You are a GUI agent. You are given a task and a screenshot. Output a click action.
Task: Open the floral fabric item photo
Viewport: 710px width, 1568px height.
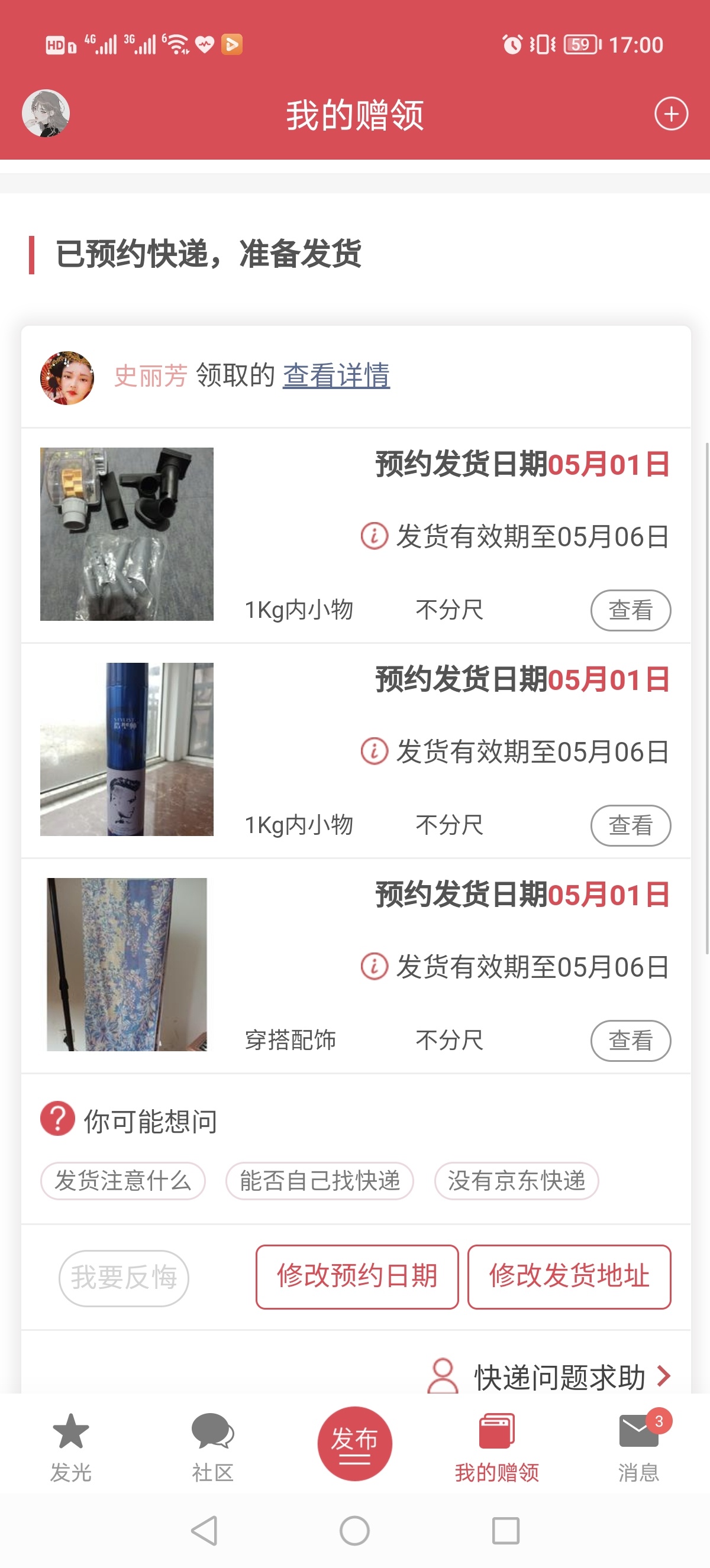[127, 964]
